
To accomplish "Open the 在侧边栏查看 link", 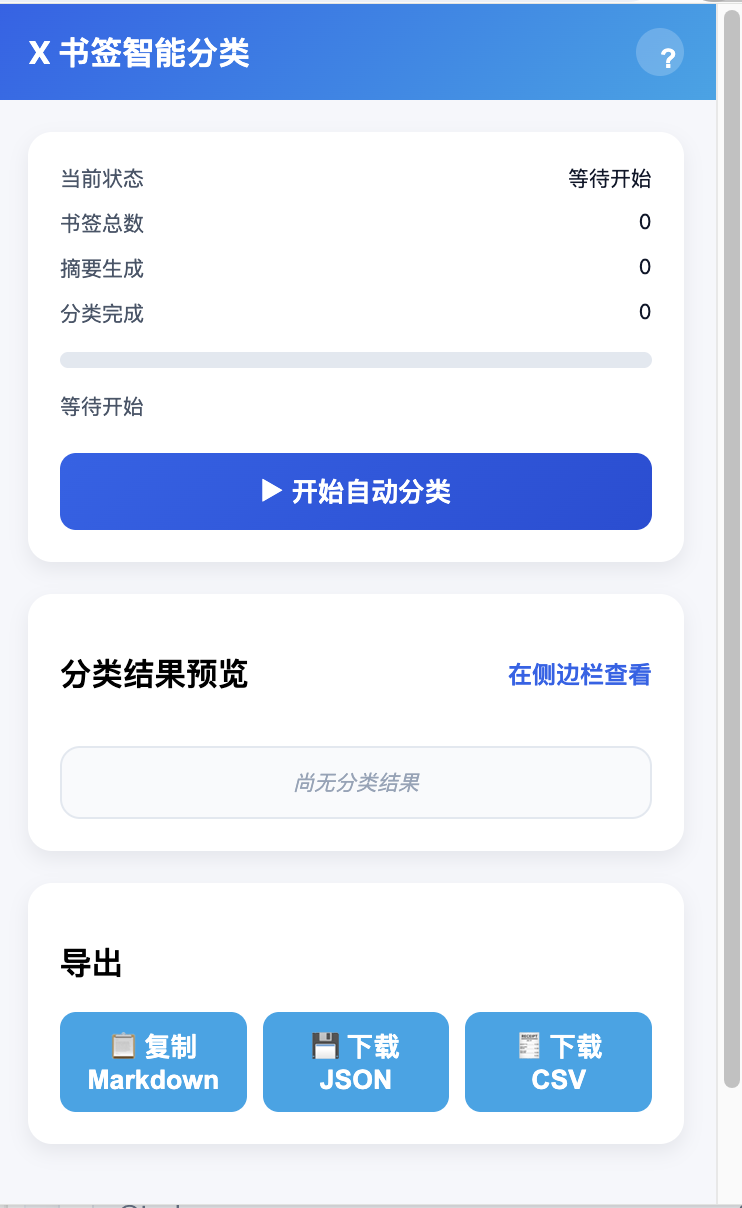I will pyautogui.click(x=578, y=675).
